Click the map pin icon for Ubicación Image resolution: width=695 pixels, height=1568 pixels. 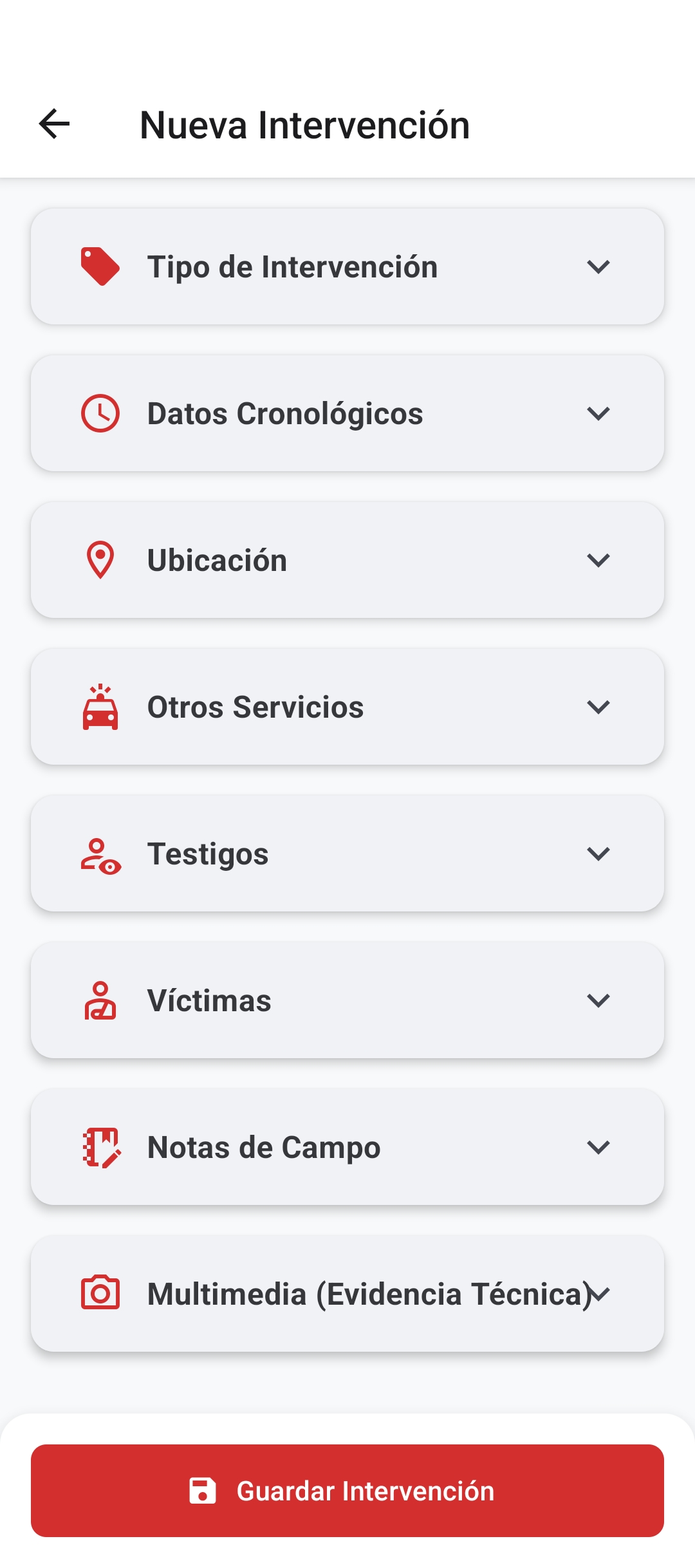click(100, 559)
